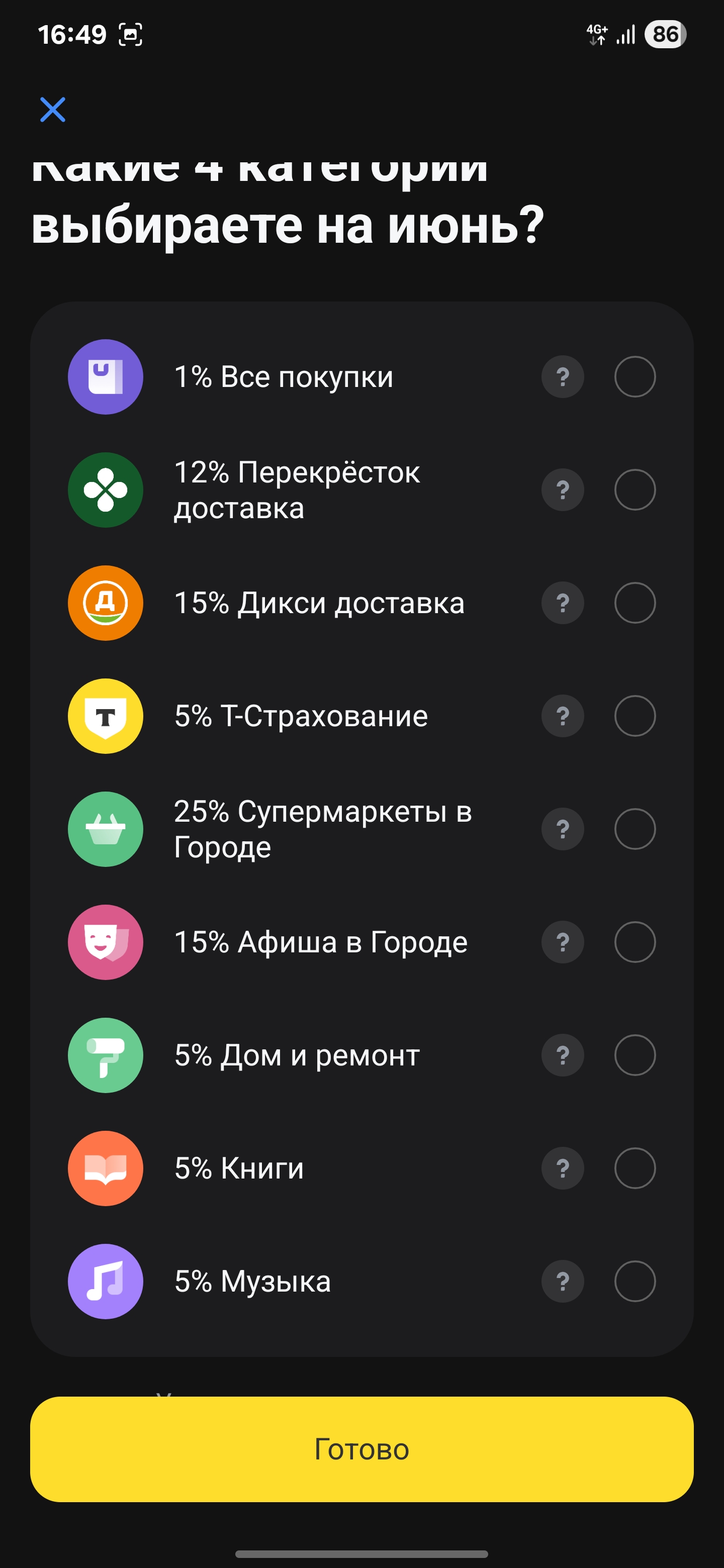
Task: Show info about 15% Афиша в Городе
Action: click(563, 942)
